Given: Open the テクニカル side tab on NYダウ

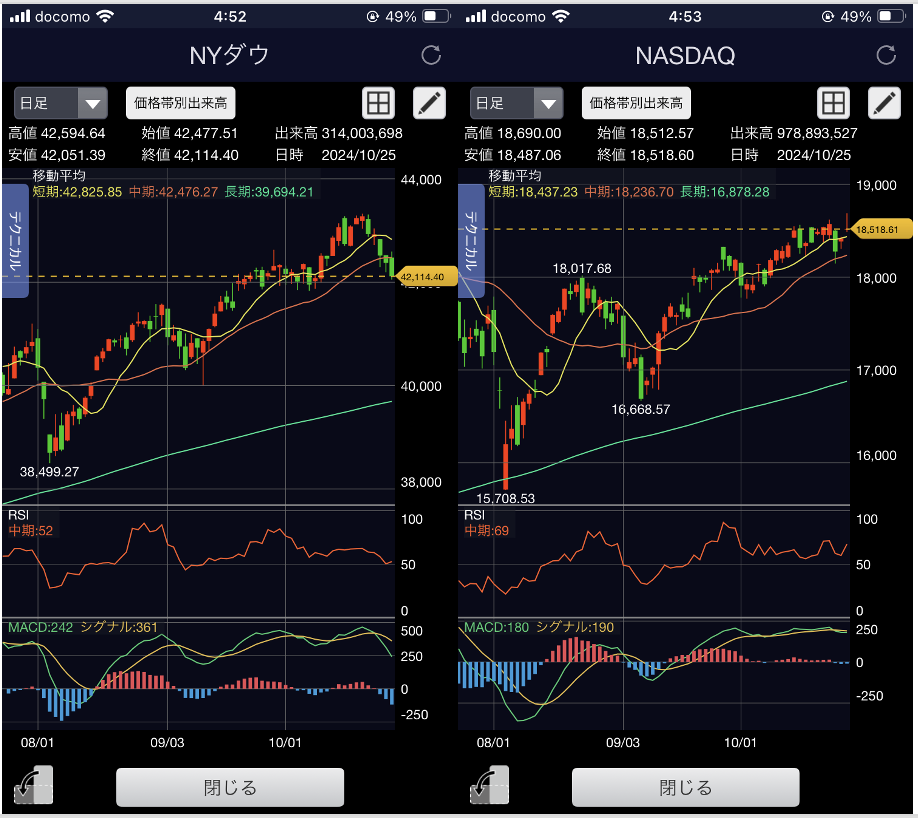Looking at the screenshot, I should pos(15,241).
